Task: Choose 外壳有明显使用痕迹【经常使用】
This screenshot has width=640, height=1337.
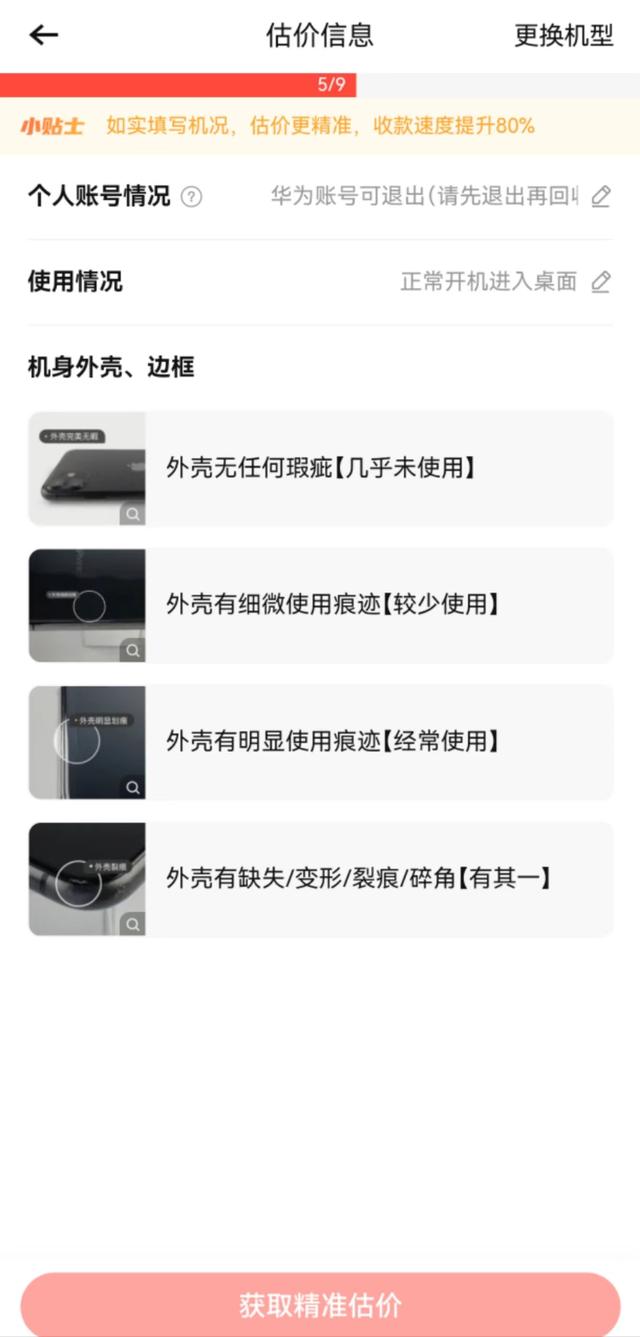Action: pos(320,742)
